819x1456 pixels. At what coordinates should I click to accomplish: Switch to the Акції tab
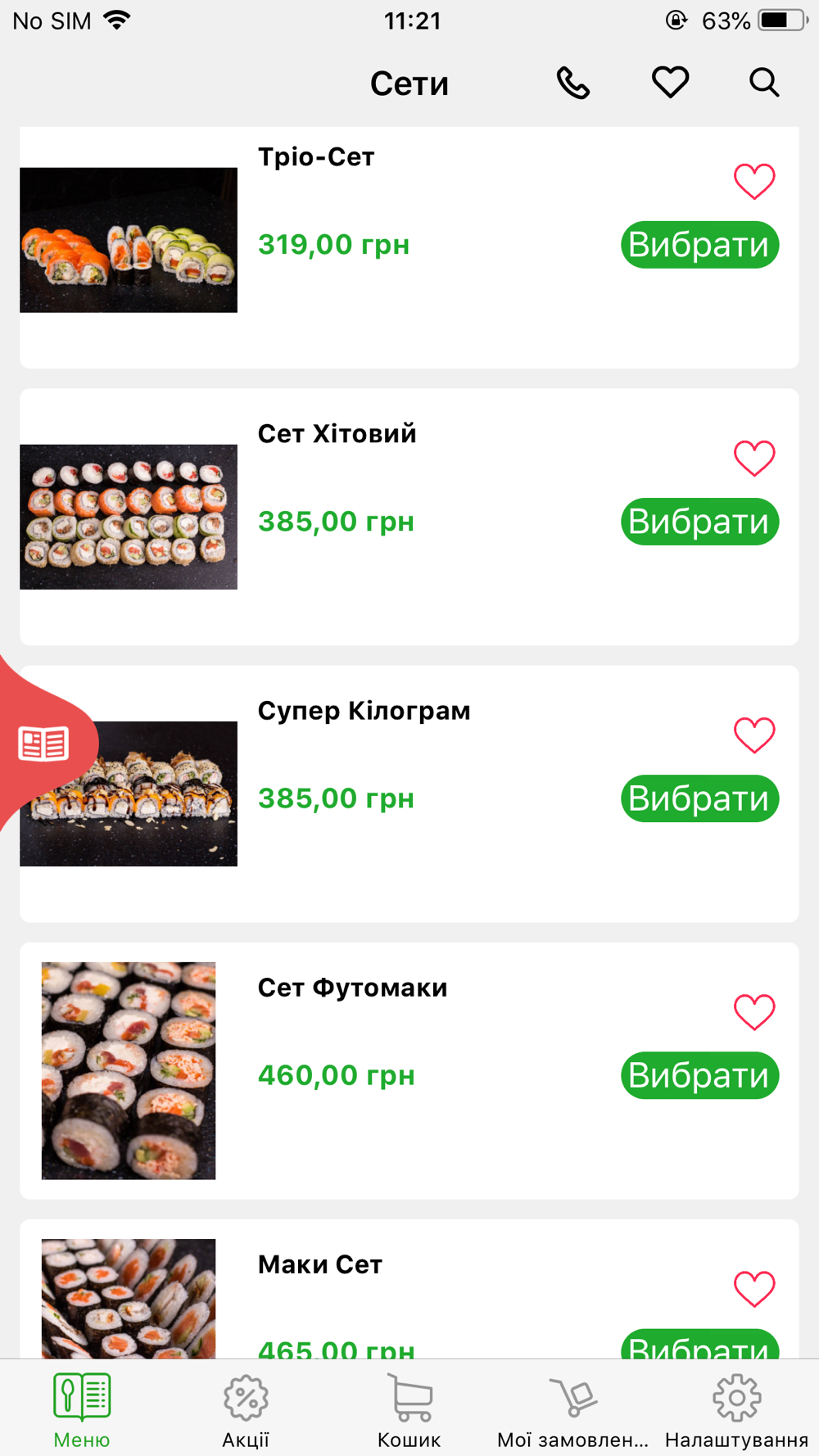pyautogui.click(x=246, y=1410)
